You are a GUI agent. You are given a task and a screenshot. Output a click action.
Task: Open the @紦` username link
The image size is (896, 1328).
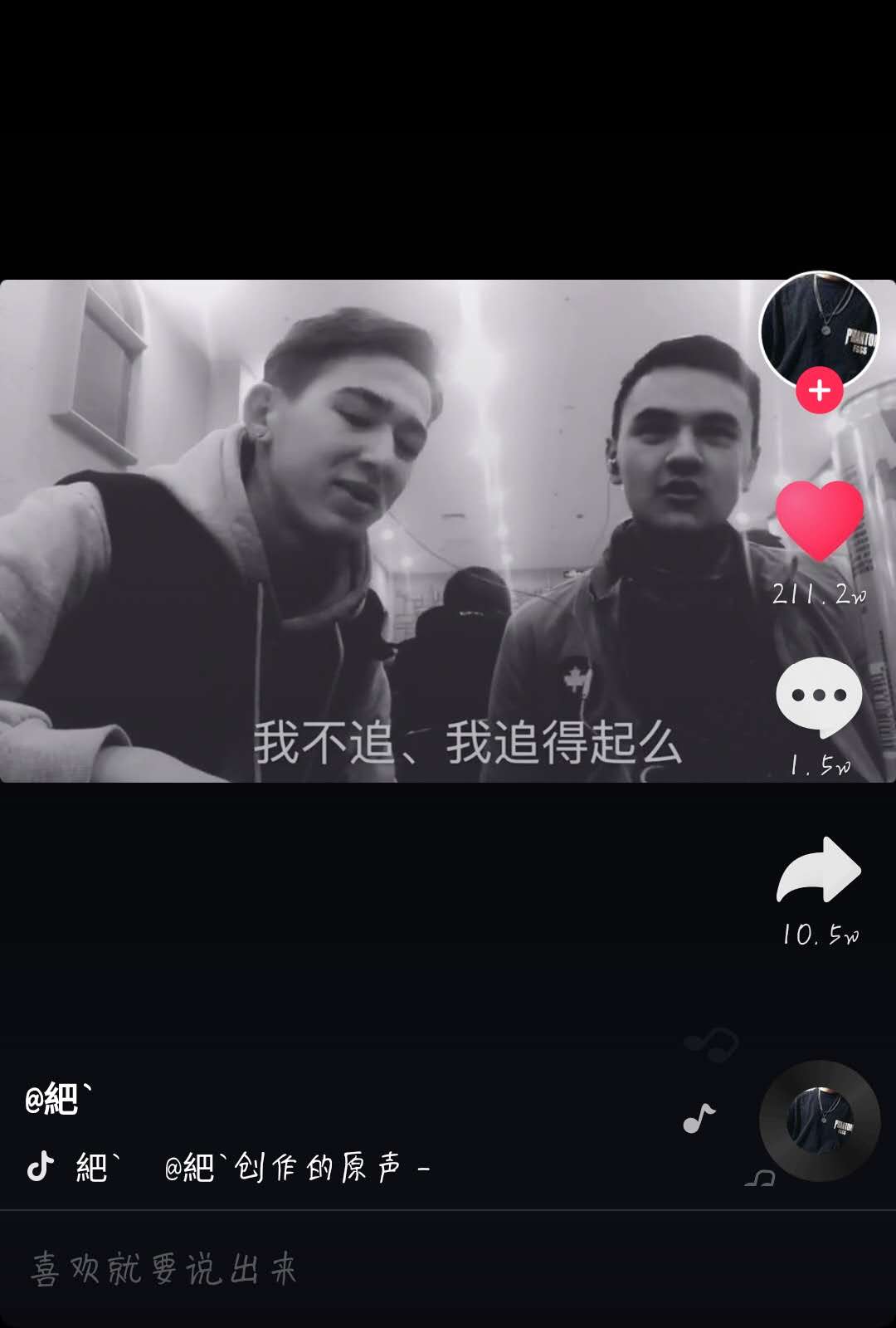(58, 1099)
